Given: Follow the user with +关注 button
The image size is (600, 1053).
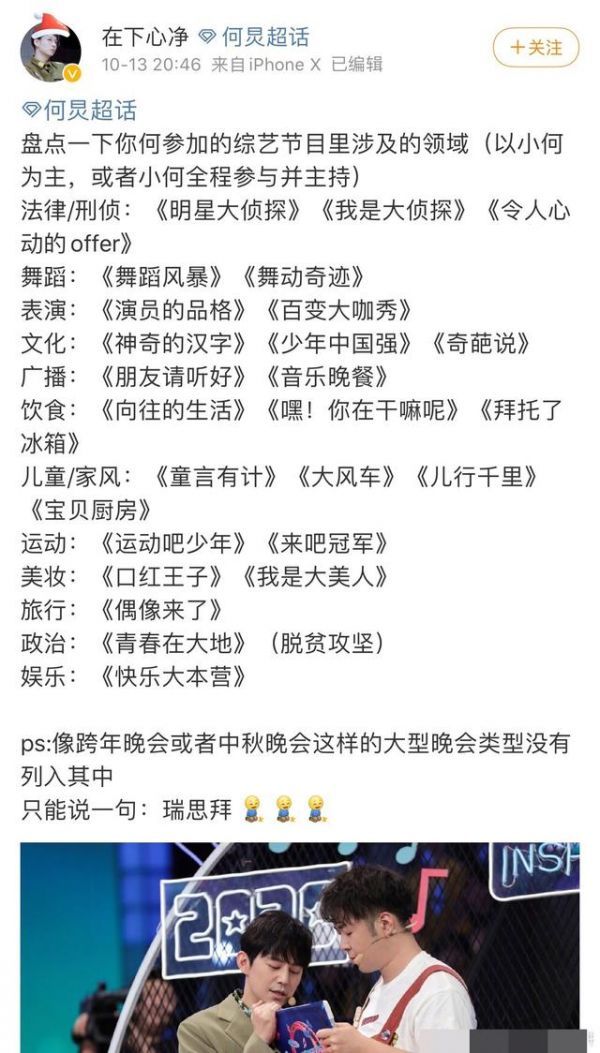Looking at the screenshot, I should [x=535, y=48].
